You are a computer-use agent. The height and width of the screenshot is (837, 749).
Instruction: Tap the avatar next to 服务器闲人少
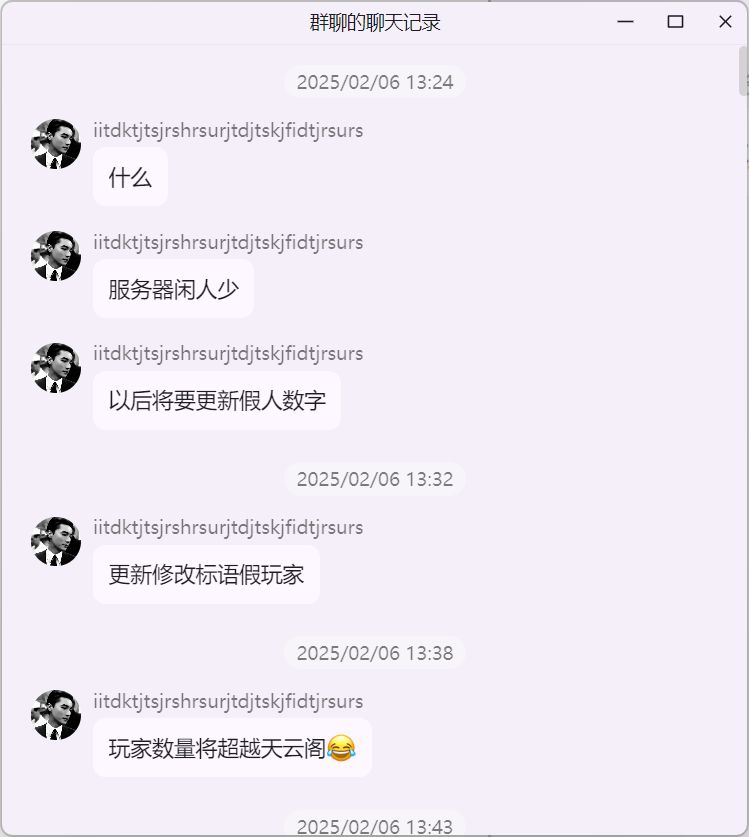click(x=56, y=256)
